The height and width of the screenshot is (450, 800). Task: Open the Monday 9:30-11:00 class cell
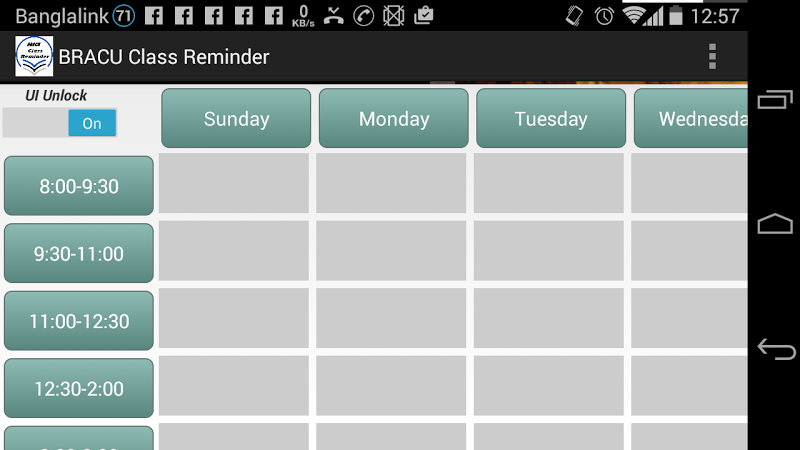(391, 250)
